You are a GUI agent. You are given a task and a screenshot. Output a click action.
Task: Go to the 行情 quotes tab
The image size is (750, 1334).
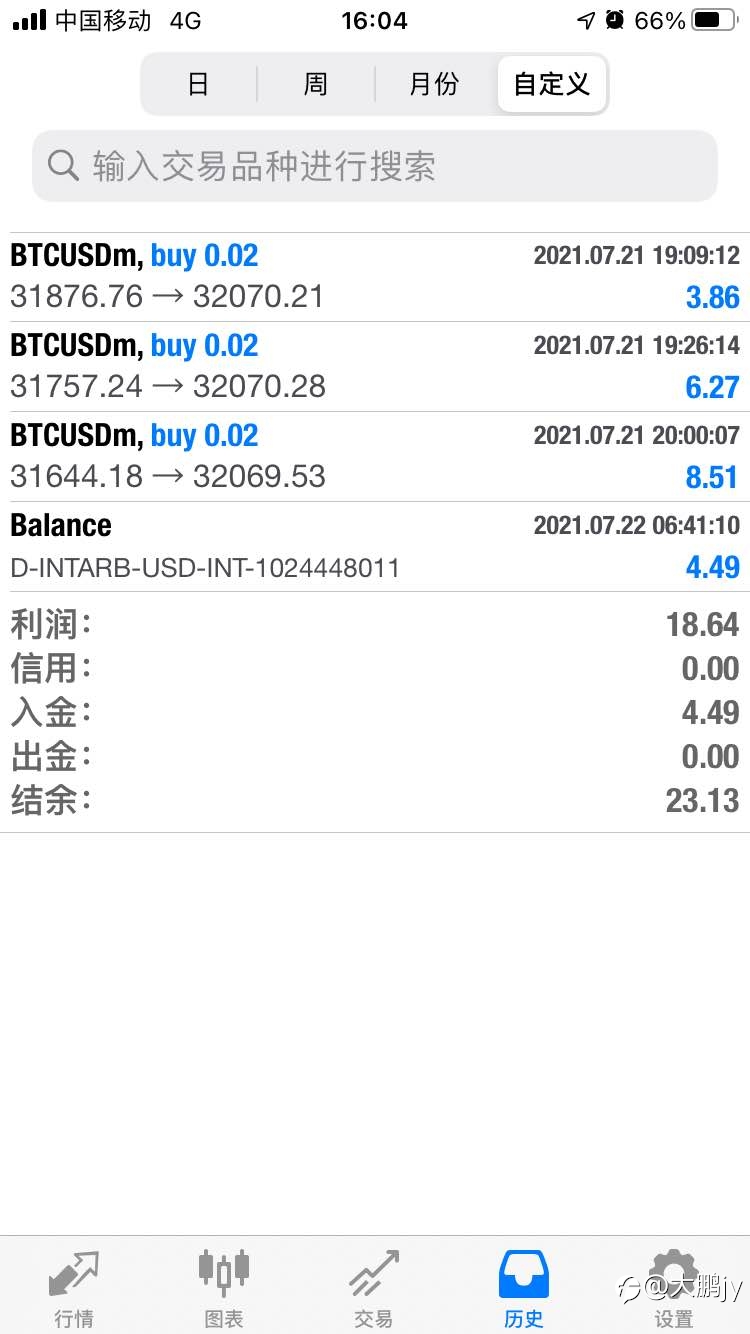click(x=74, y=1287)
